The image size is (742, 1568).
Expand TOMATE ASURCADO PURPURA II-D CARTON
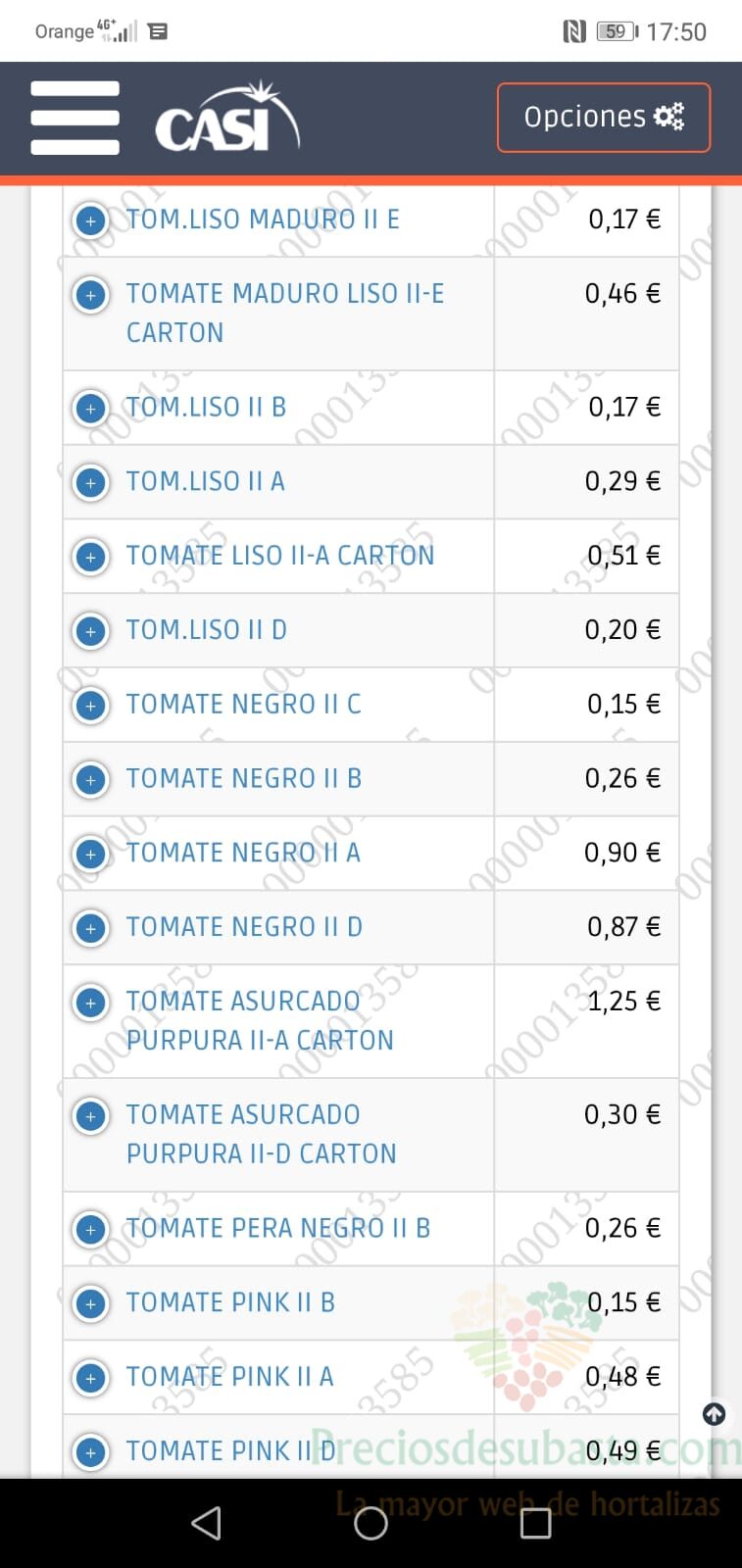click(91, 1116)
